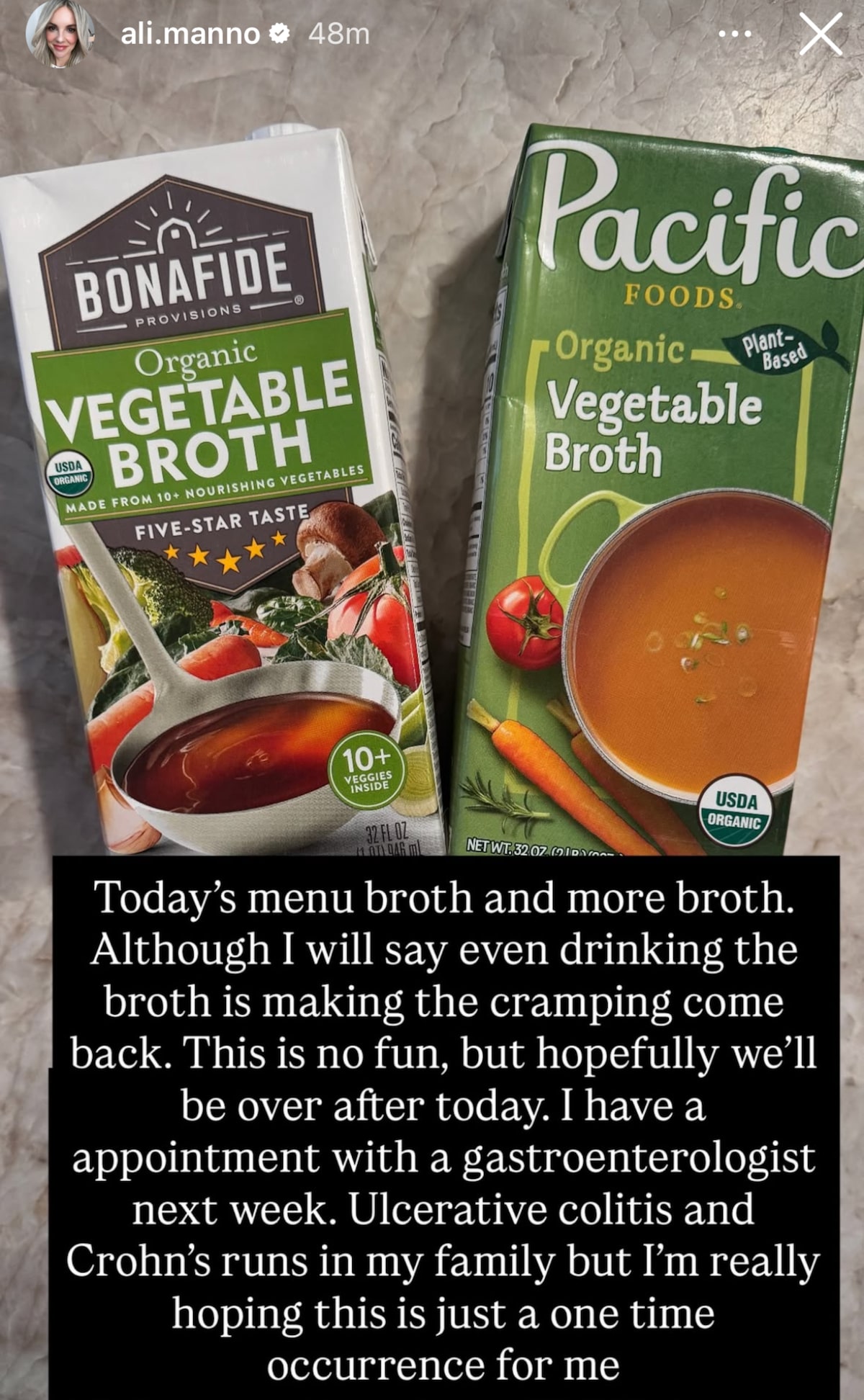Image resolution: width=864 pixels, height=1400 pixels.
Task: Open the three-dot story options menu
Action: point(734,34)
